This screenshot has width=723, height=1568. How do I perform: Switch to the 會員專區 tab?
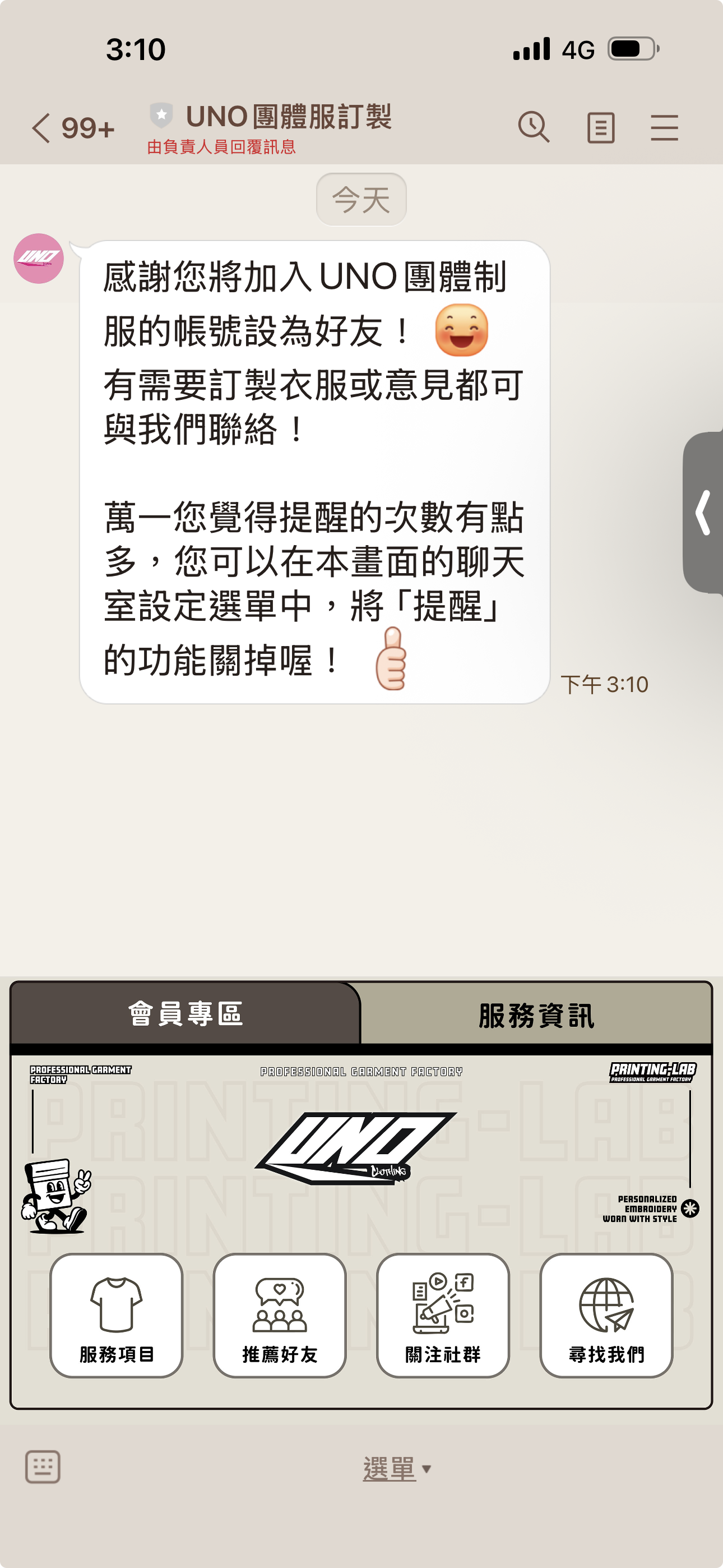(186, 1014)
